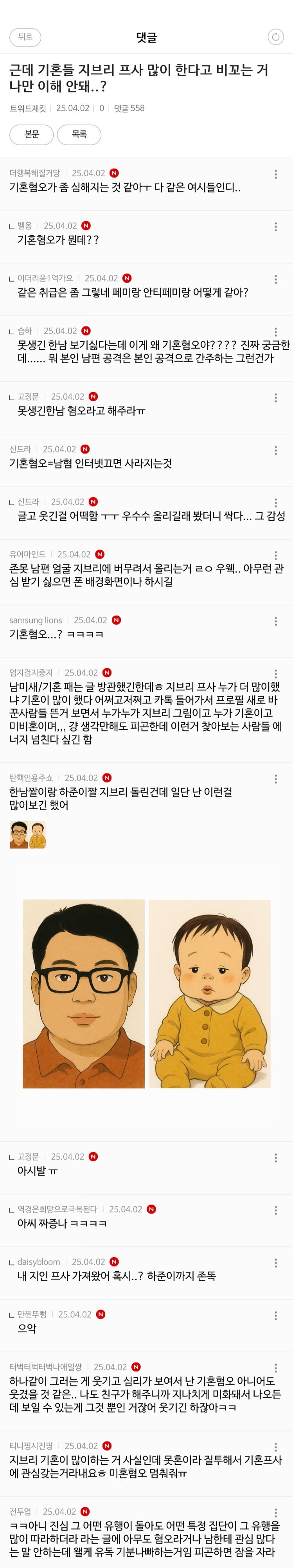Open options menu on 전두엽's comment

click(275, 1512)
